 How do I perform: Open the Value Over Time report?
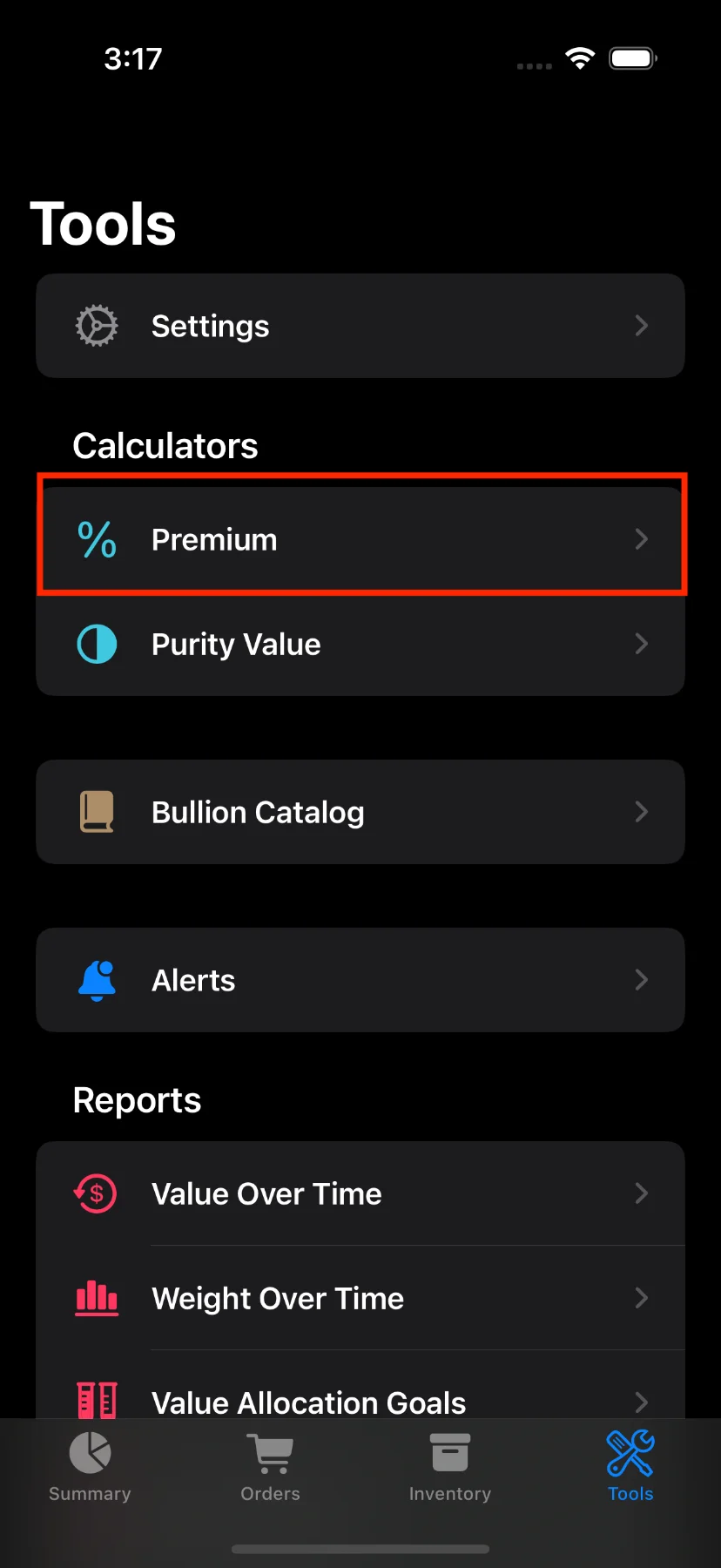click(360, 1193)
